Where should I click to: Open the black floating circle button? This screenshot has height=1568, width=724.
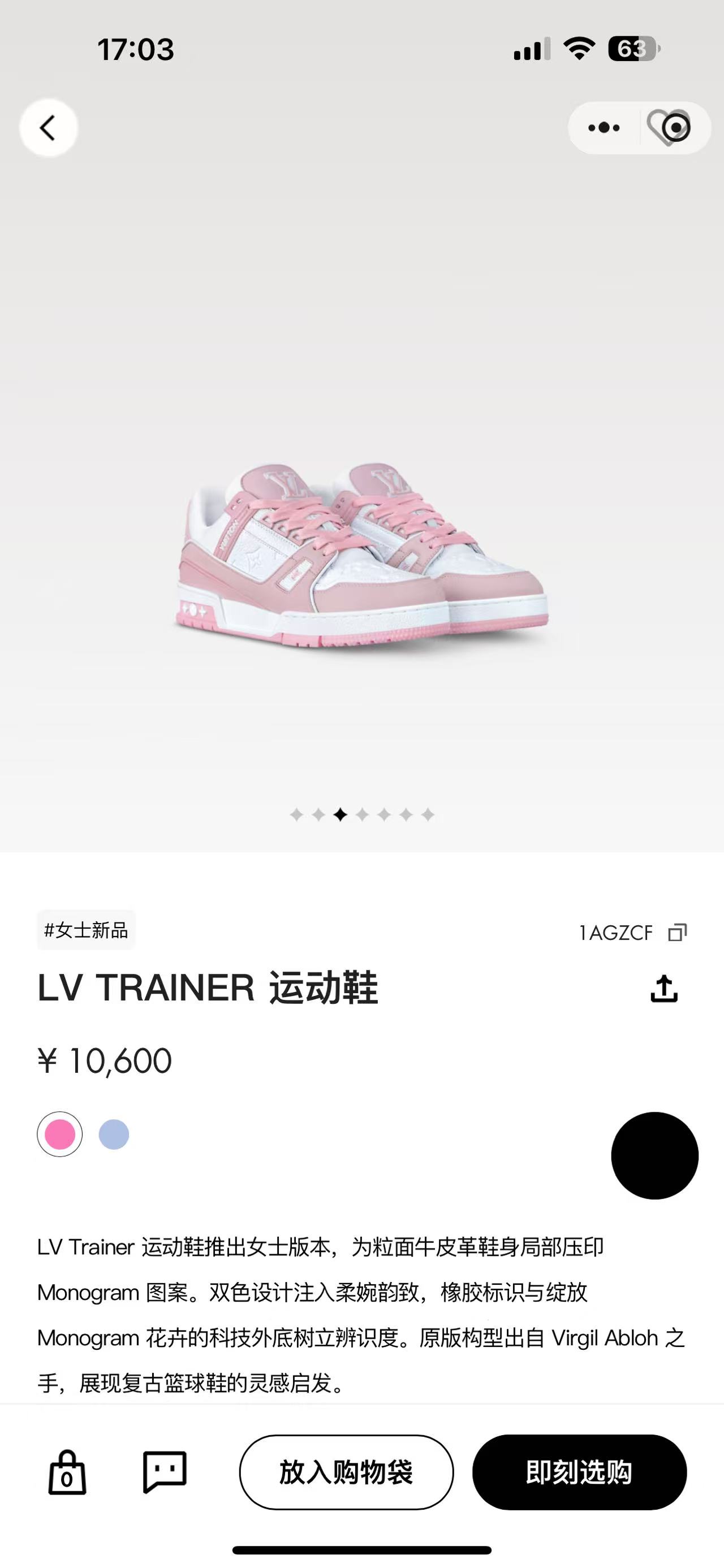click(654, 1157)
